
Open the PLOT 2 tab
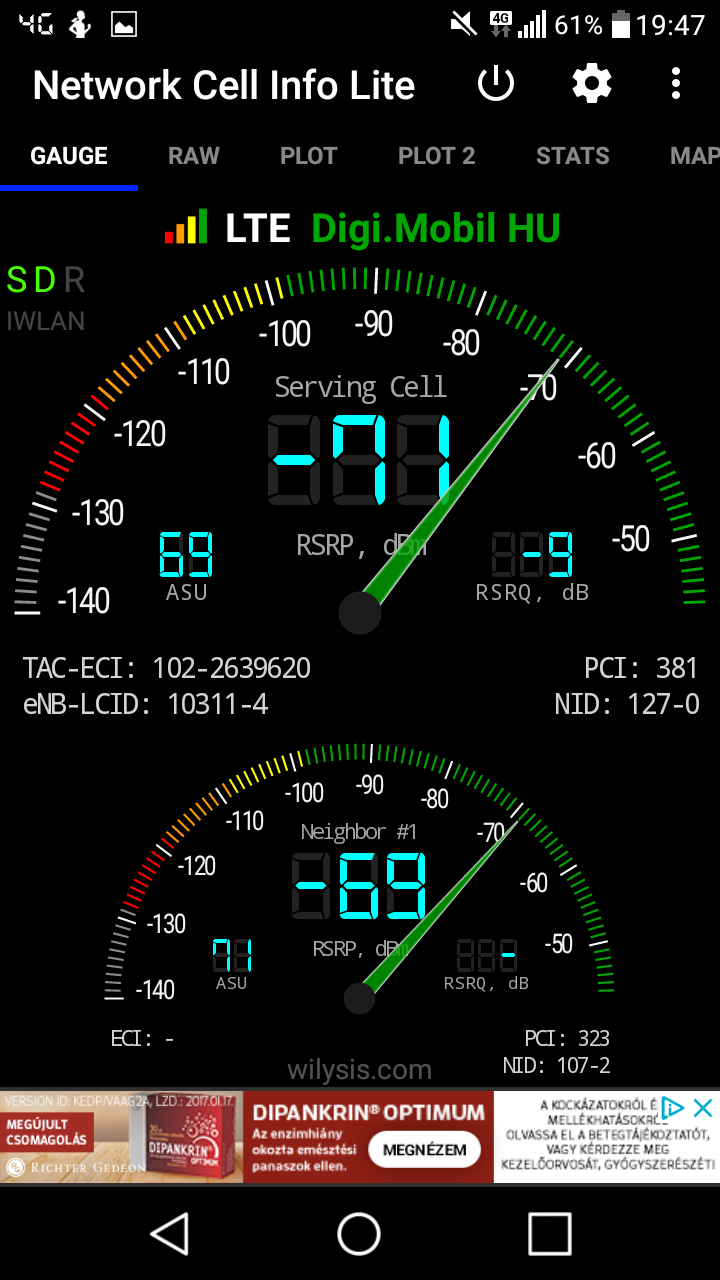(436, 156)
